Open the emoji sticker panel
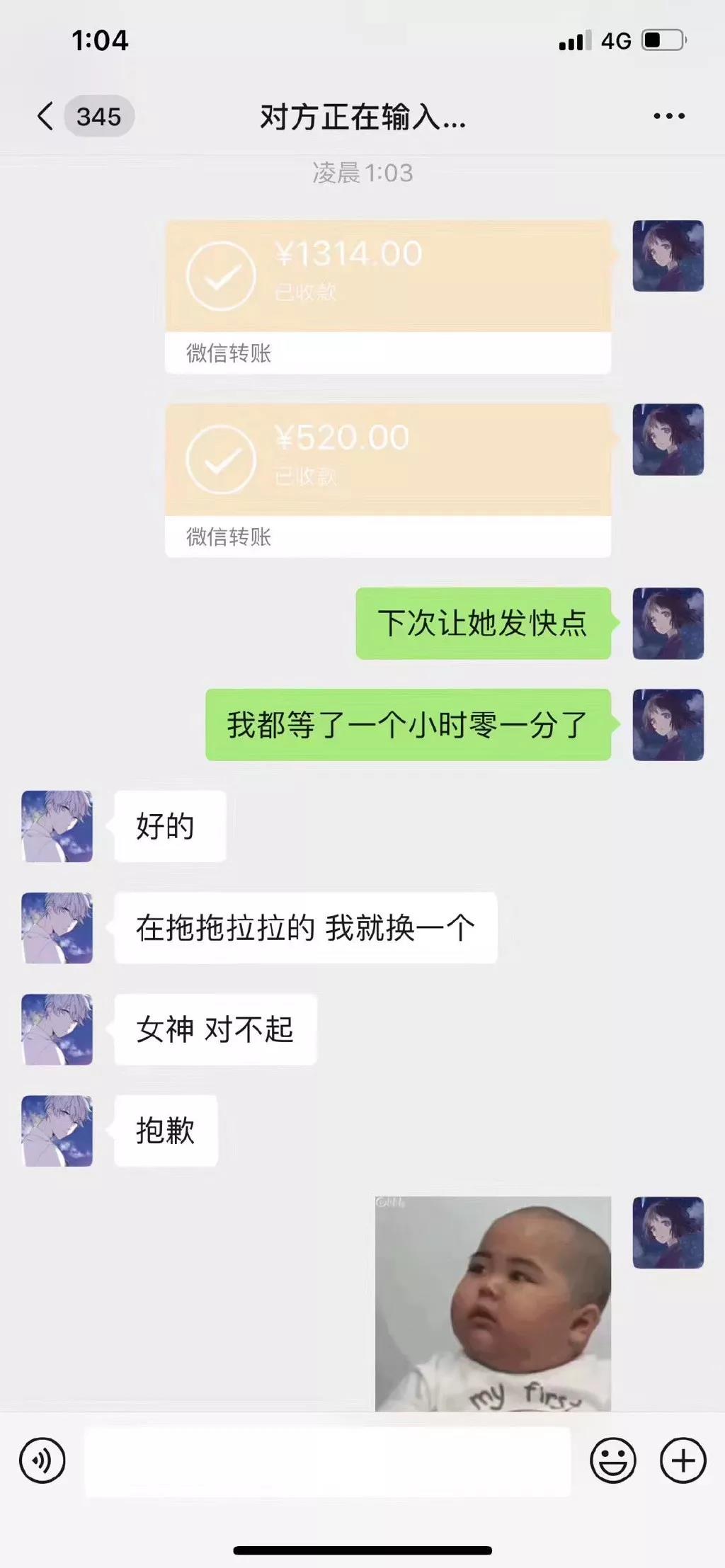This screenshot has height=1568, width=725. pyautogui.click(x=613, y=1460)
